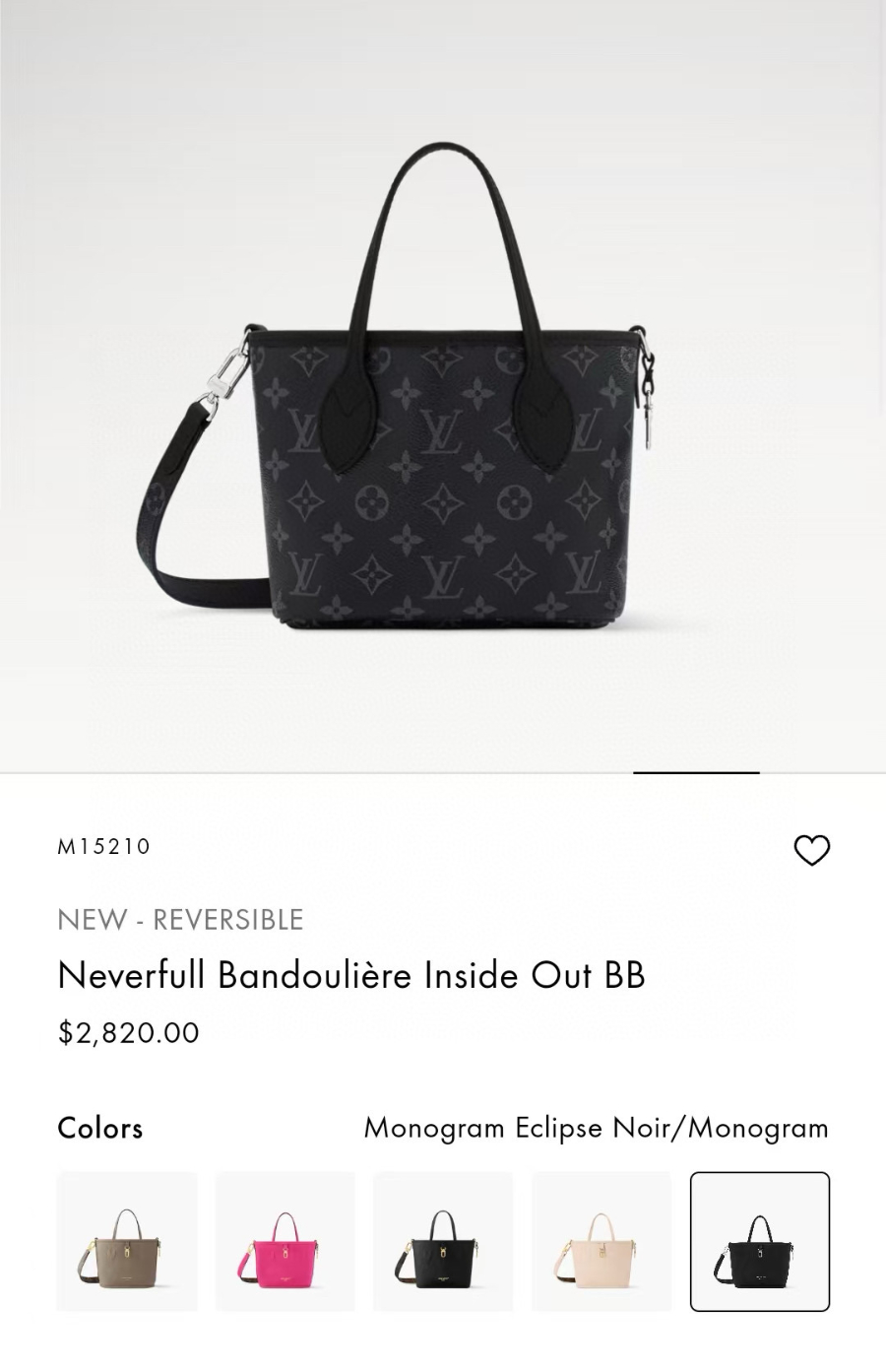Pick the black bag with gold hardware
The width and height of the screenshot is (886, 1372).
pos(443,1241)
